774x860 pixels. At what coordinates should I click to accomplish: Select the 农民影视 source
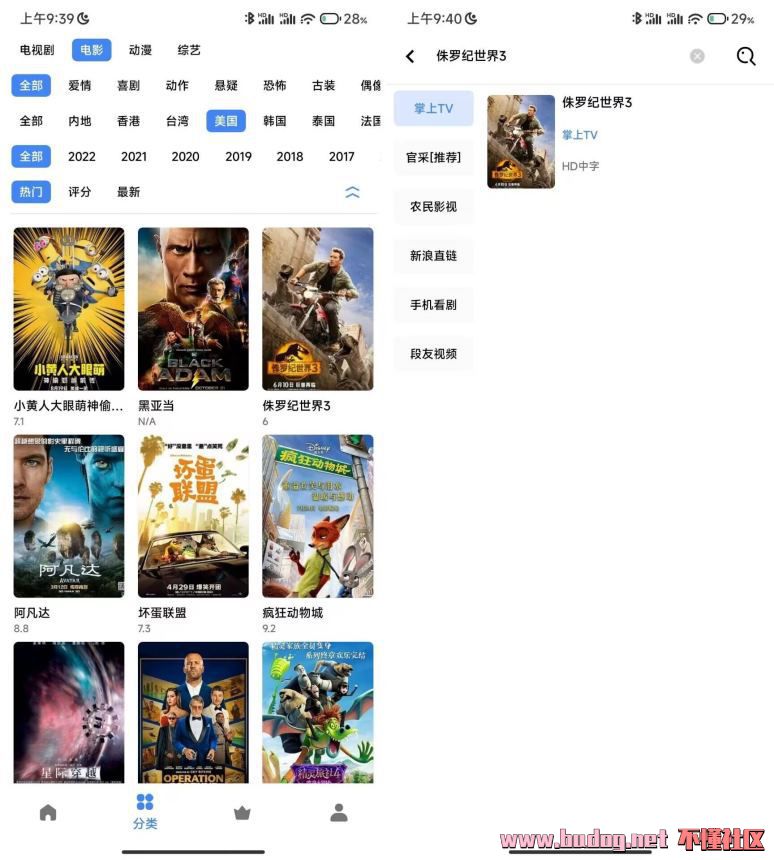coord(433,207)
